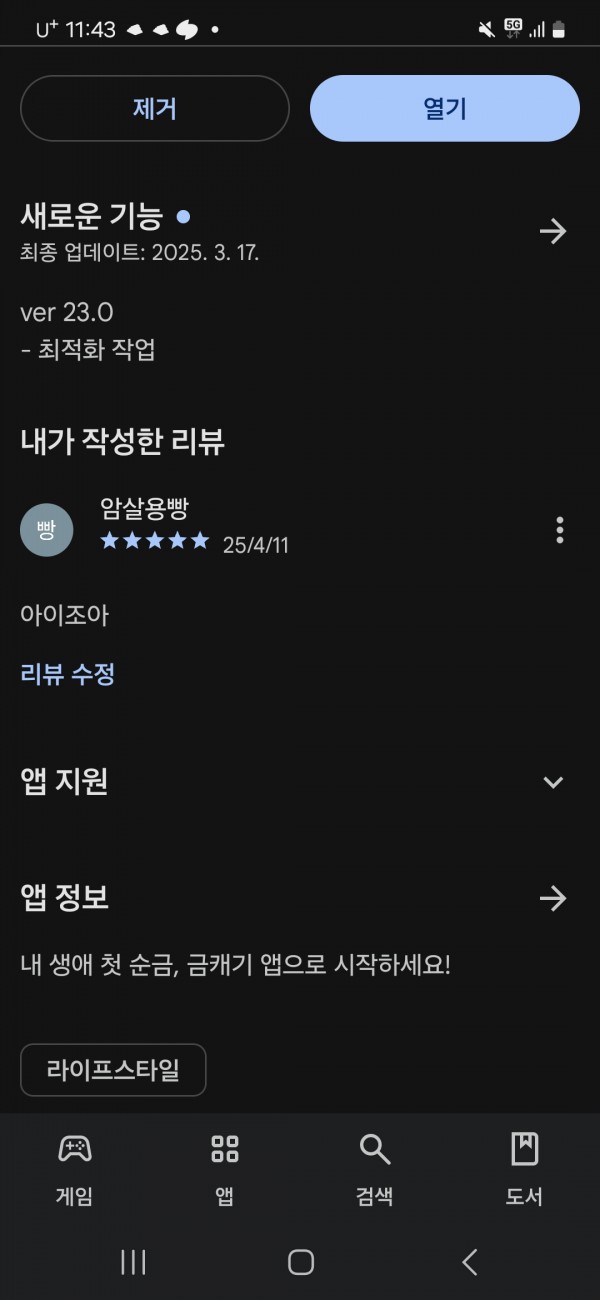Expand the 앱 지원 section
Image resolution: width=600 pixels, height=1300 pixels.
[553, 782]
